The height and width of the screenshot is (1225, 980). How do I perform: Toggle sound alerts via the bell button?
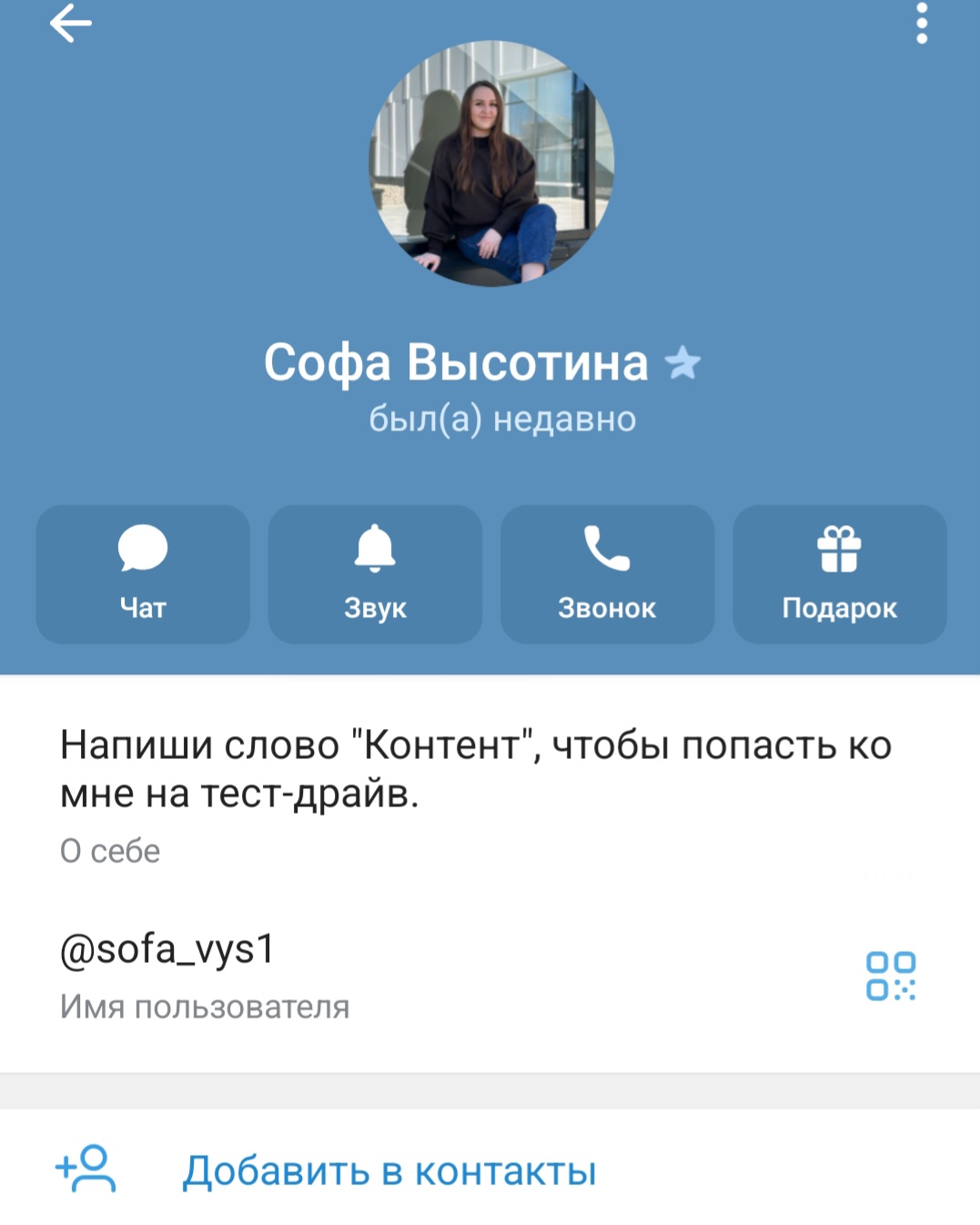(x=375, y=573)
